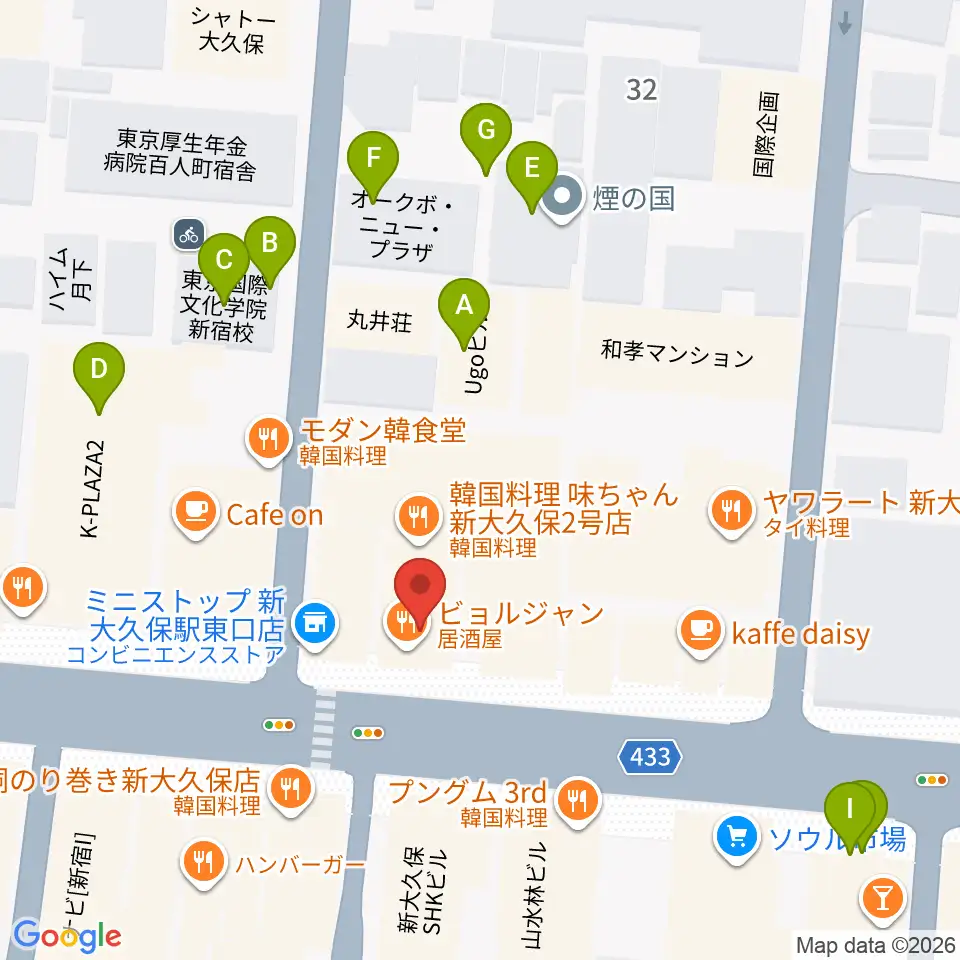960x960 pixels.
Task: Open the ハンバーガー restaurant pin
Action: [x=204, y=864]
